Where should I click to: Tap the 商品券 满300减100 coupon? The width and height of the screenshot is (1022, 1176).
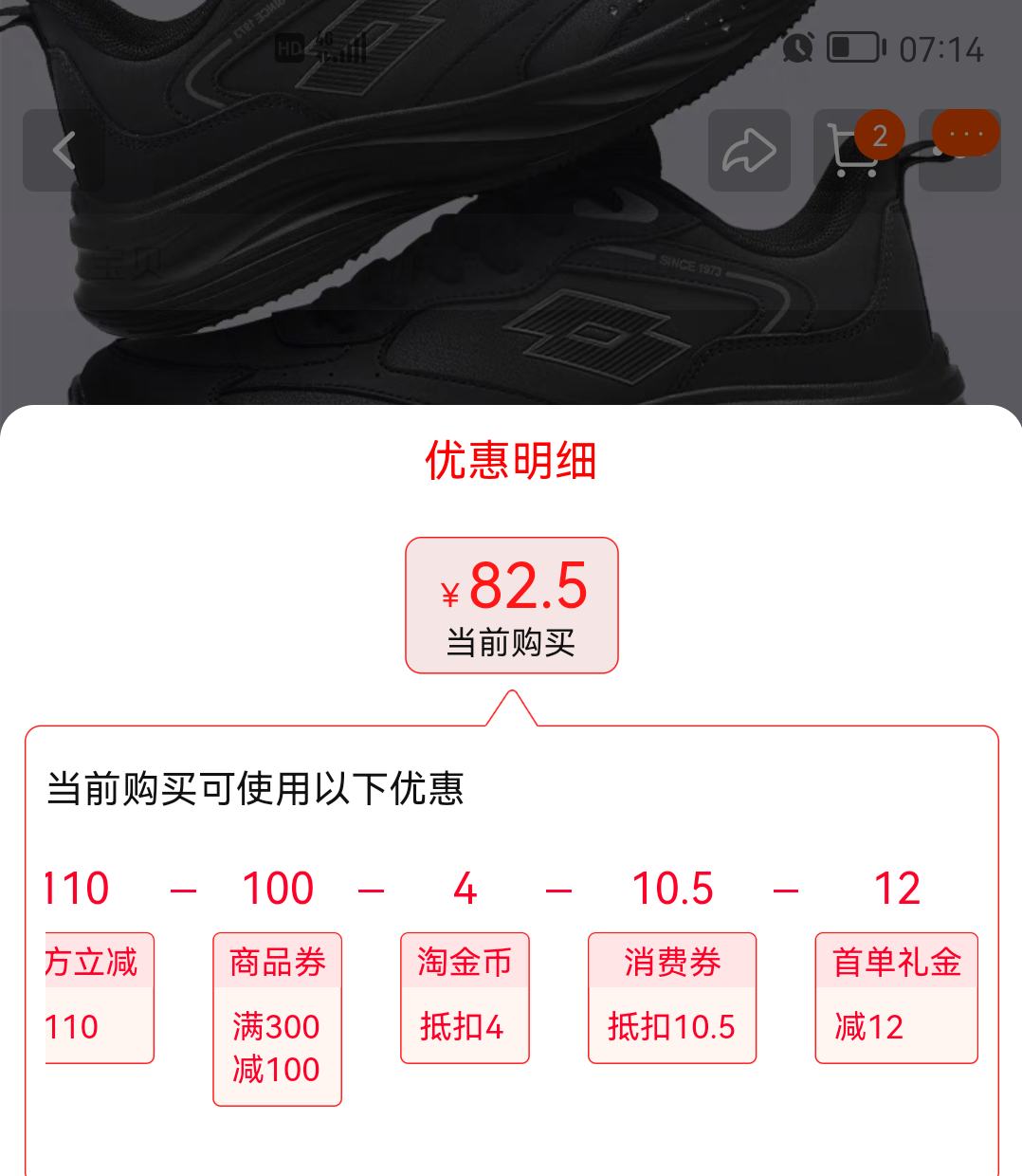pos(277,1020)
